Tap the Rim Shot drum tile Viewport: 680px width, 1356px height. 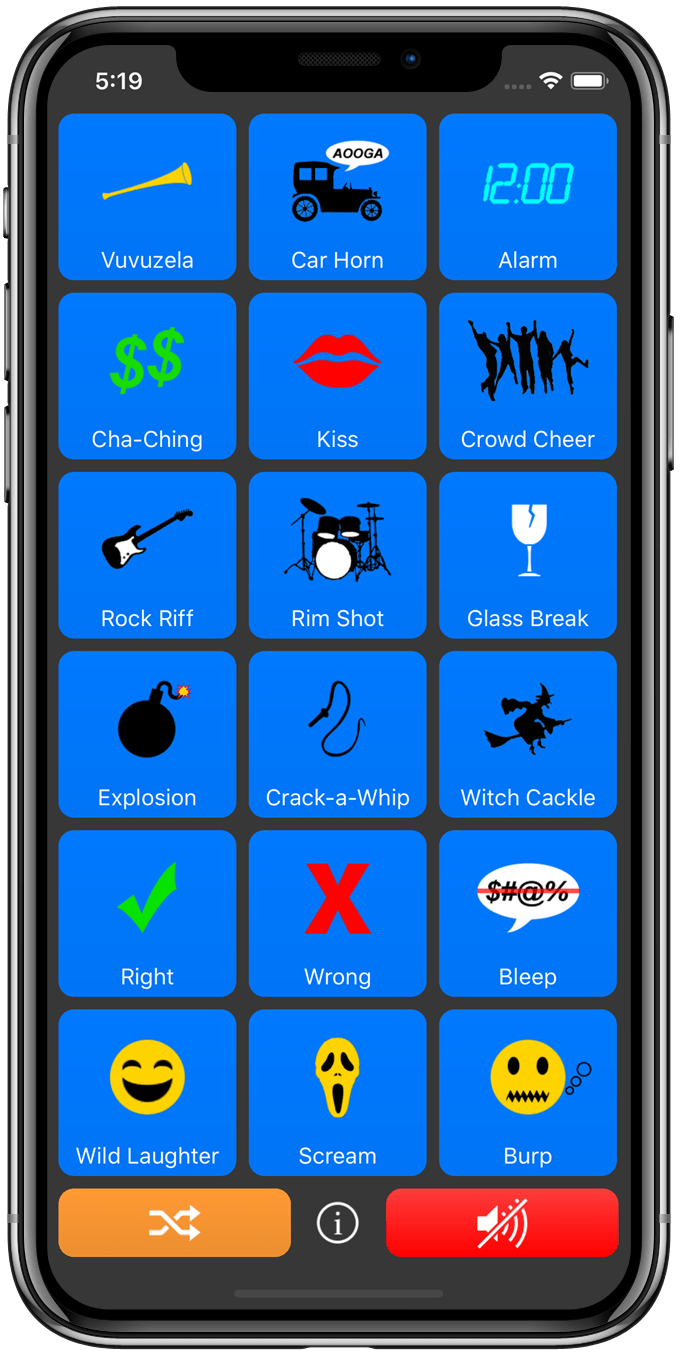[x=337, y=554]
